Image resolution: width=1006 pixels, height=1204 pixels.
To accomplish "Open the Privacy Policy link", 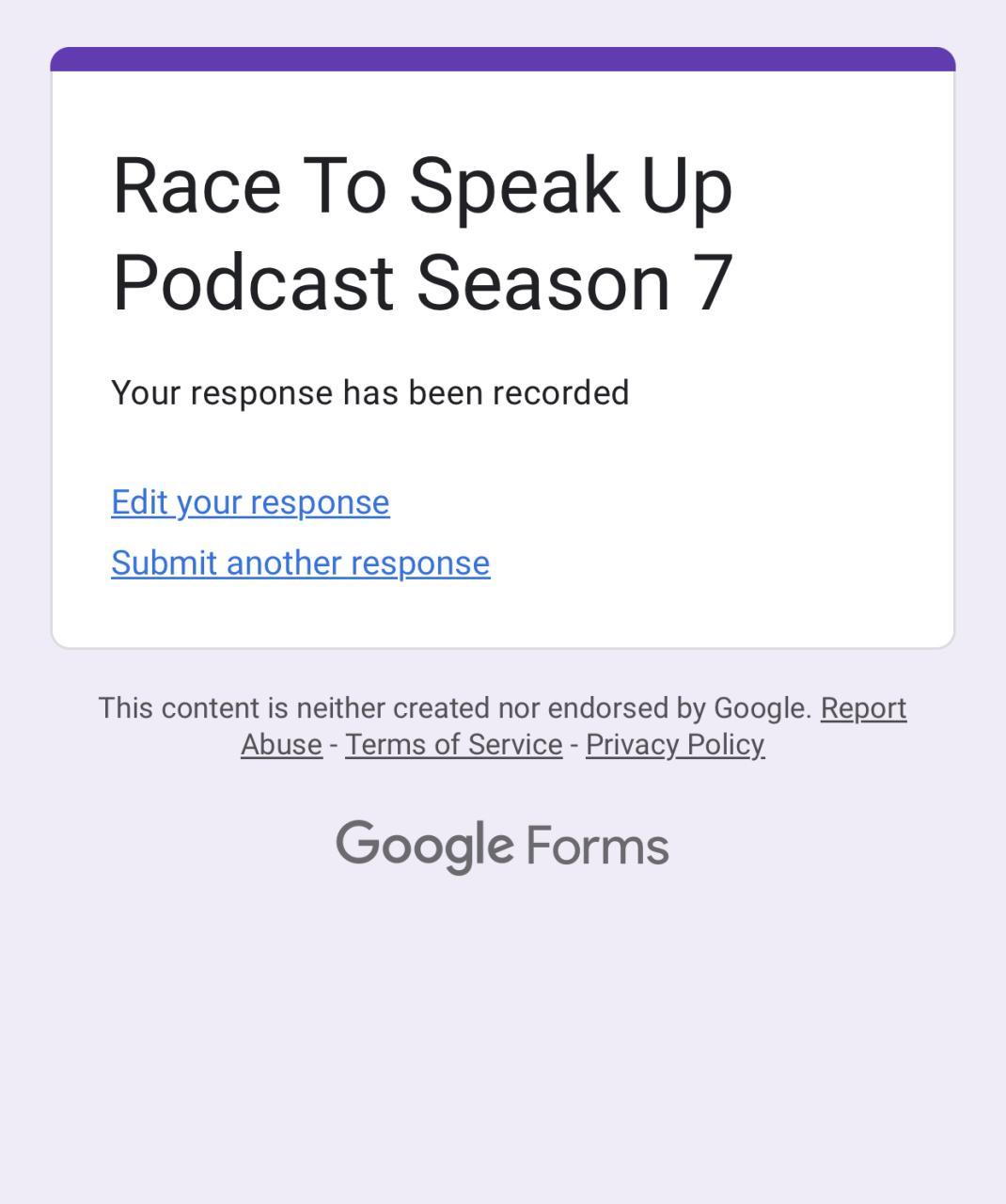I will [x=675, y=745].
